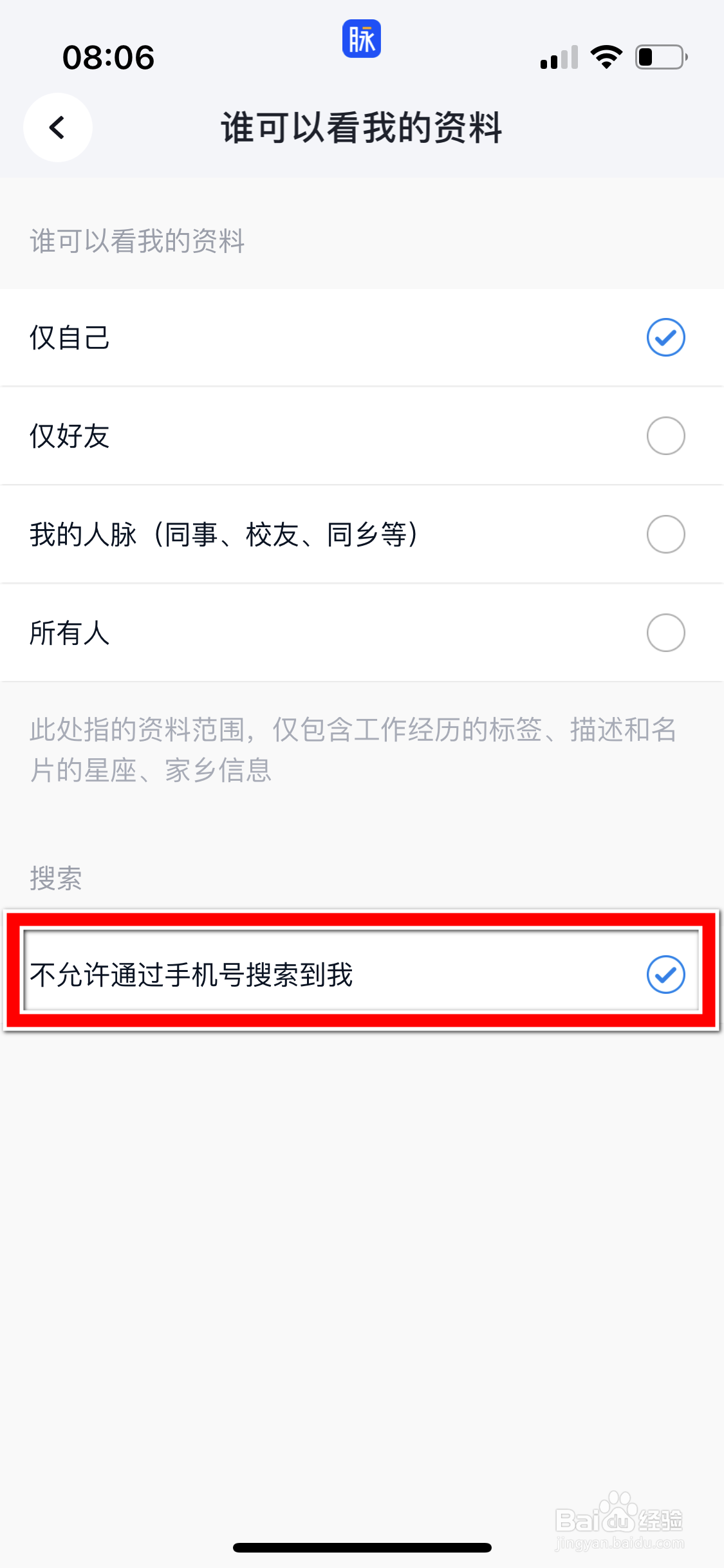
Task: Tap the Wi-Fi icon in the status bar
Action: 605,57
